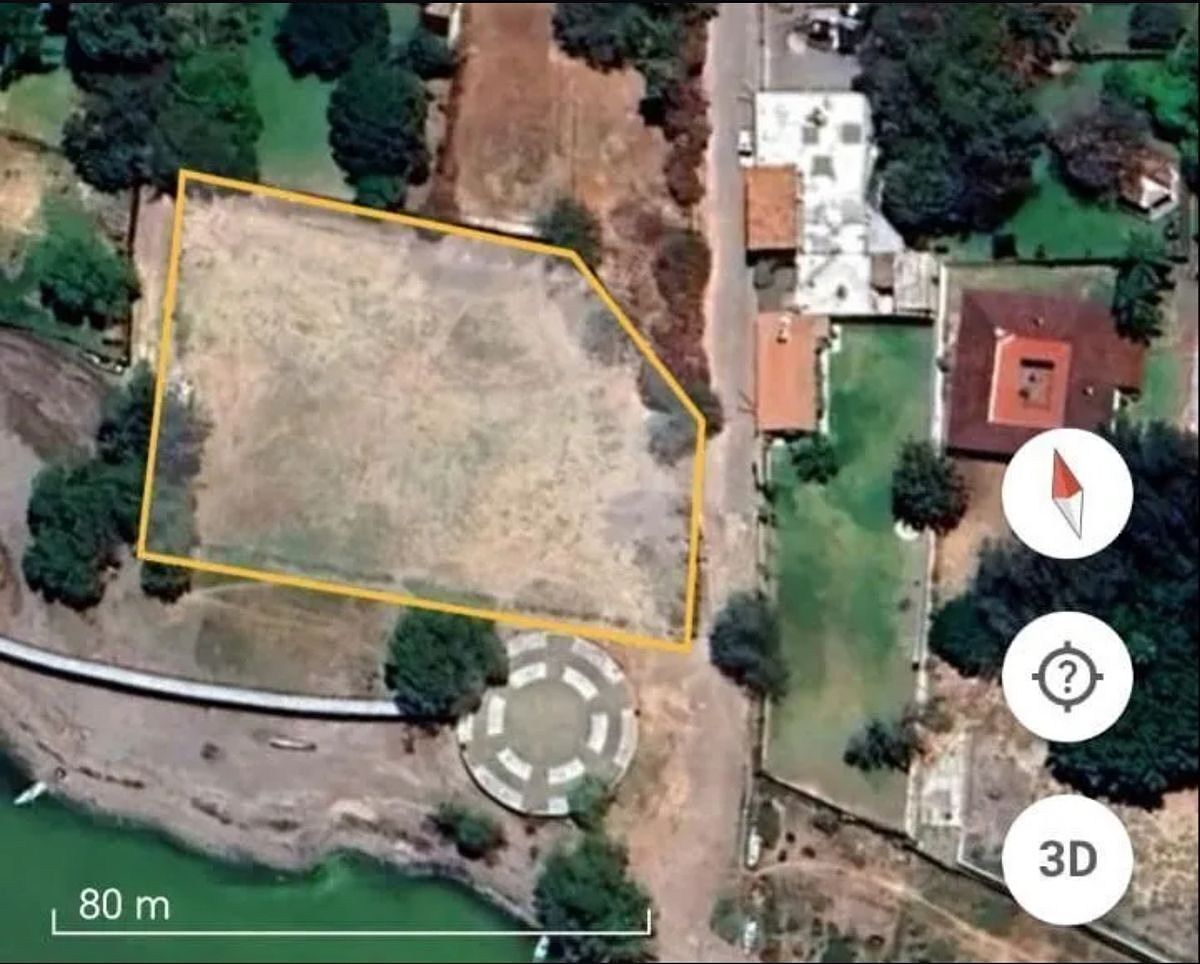Switch to 3D view
The height and width of the screenshot is (964, 1200).
pos(1067,860)
